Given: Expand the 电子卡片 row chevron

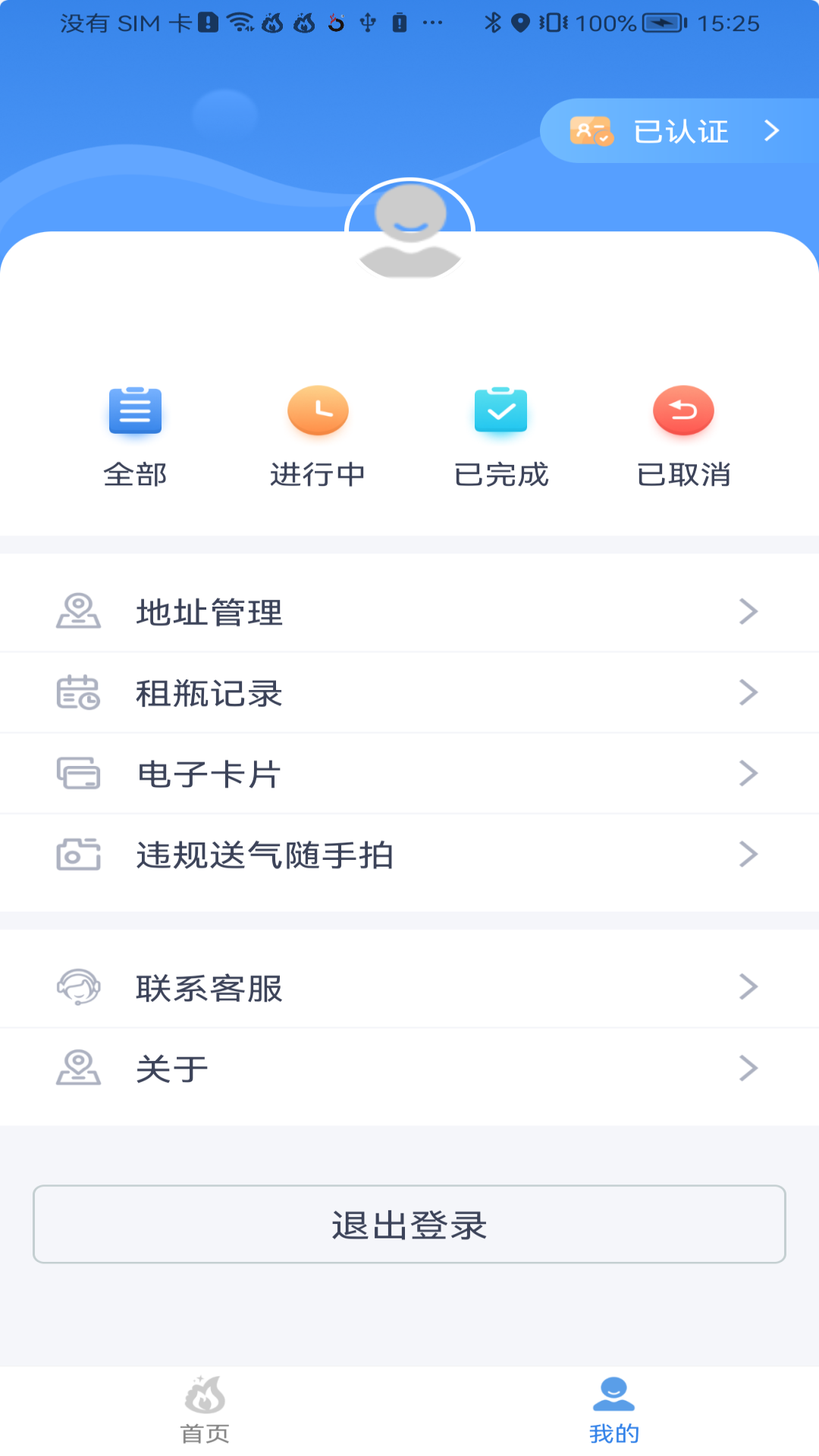Looking at the screenshot, I should pyautogui.click(x=749, y=773).
